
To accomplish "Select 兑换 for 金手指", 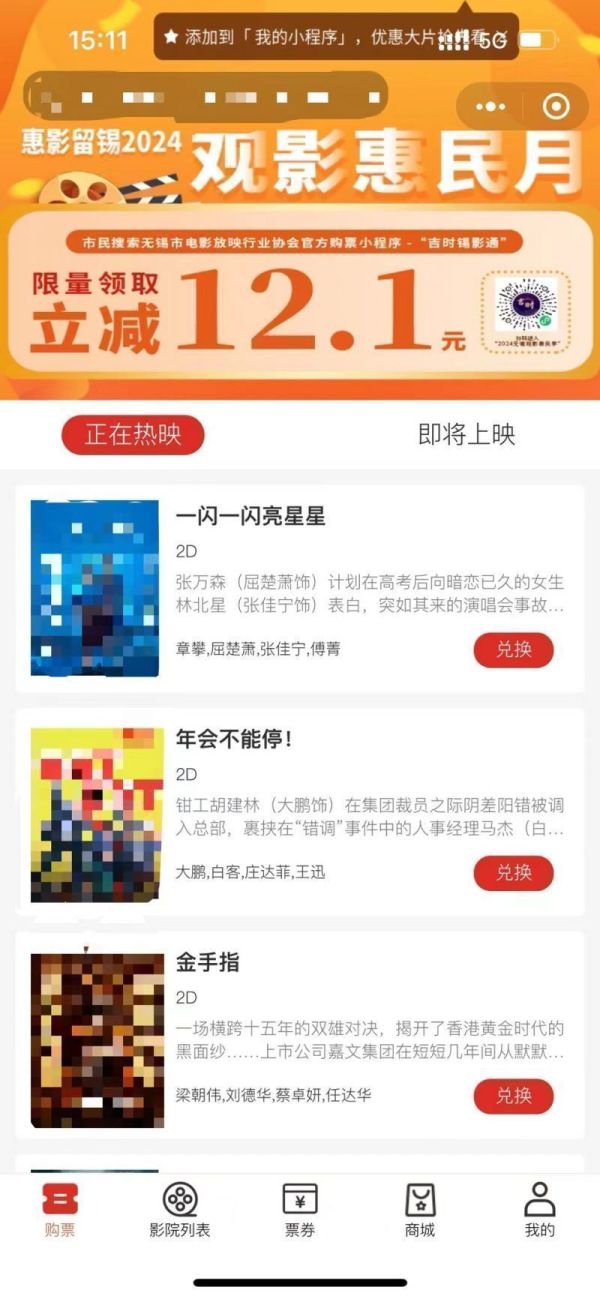I will (x=513, y=1096).
